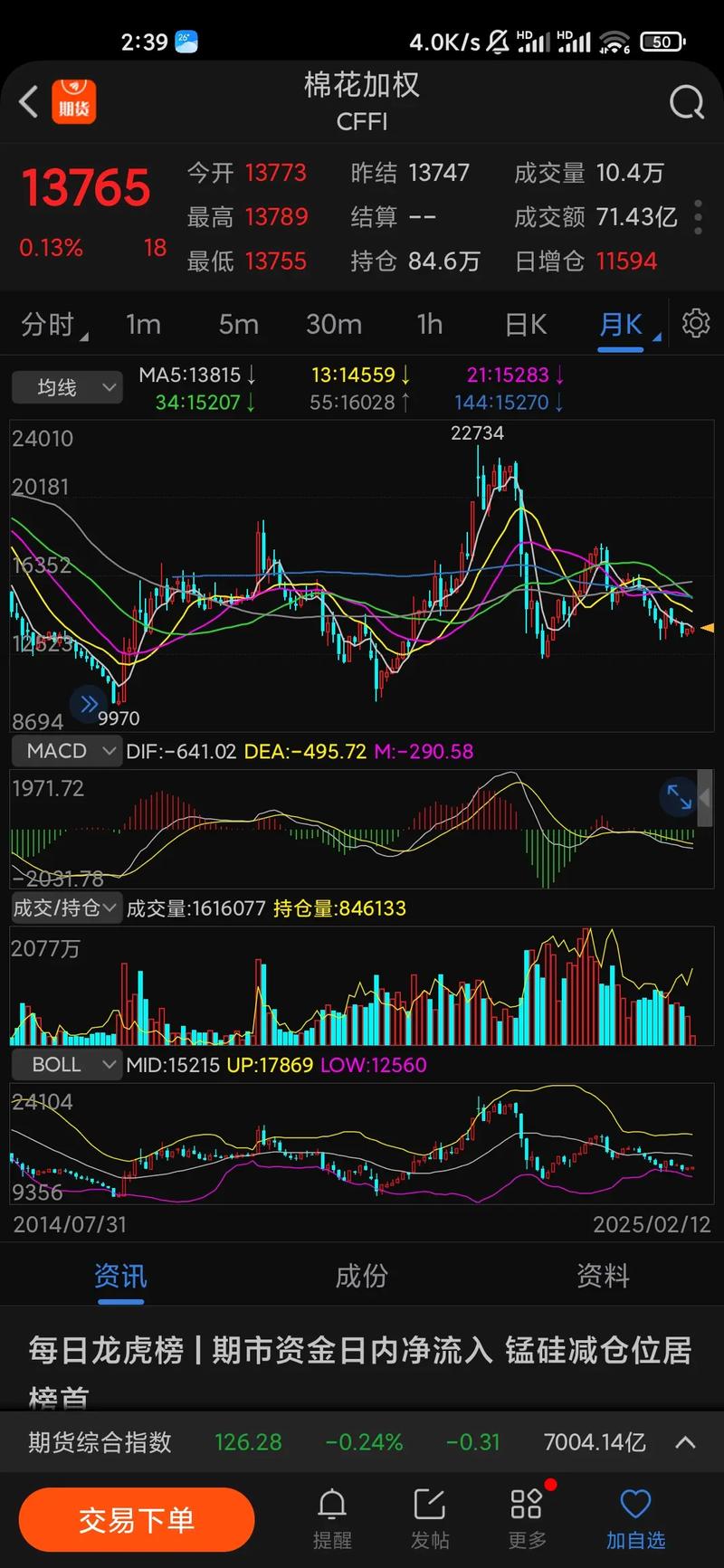The height and width of the screenshot is (1568, 724).
Task: Expand the 期货综合指数 panel chevron
Action: coord(685,1442)
